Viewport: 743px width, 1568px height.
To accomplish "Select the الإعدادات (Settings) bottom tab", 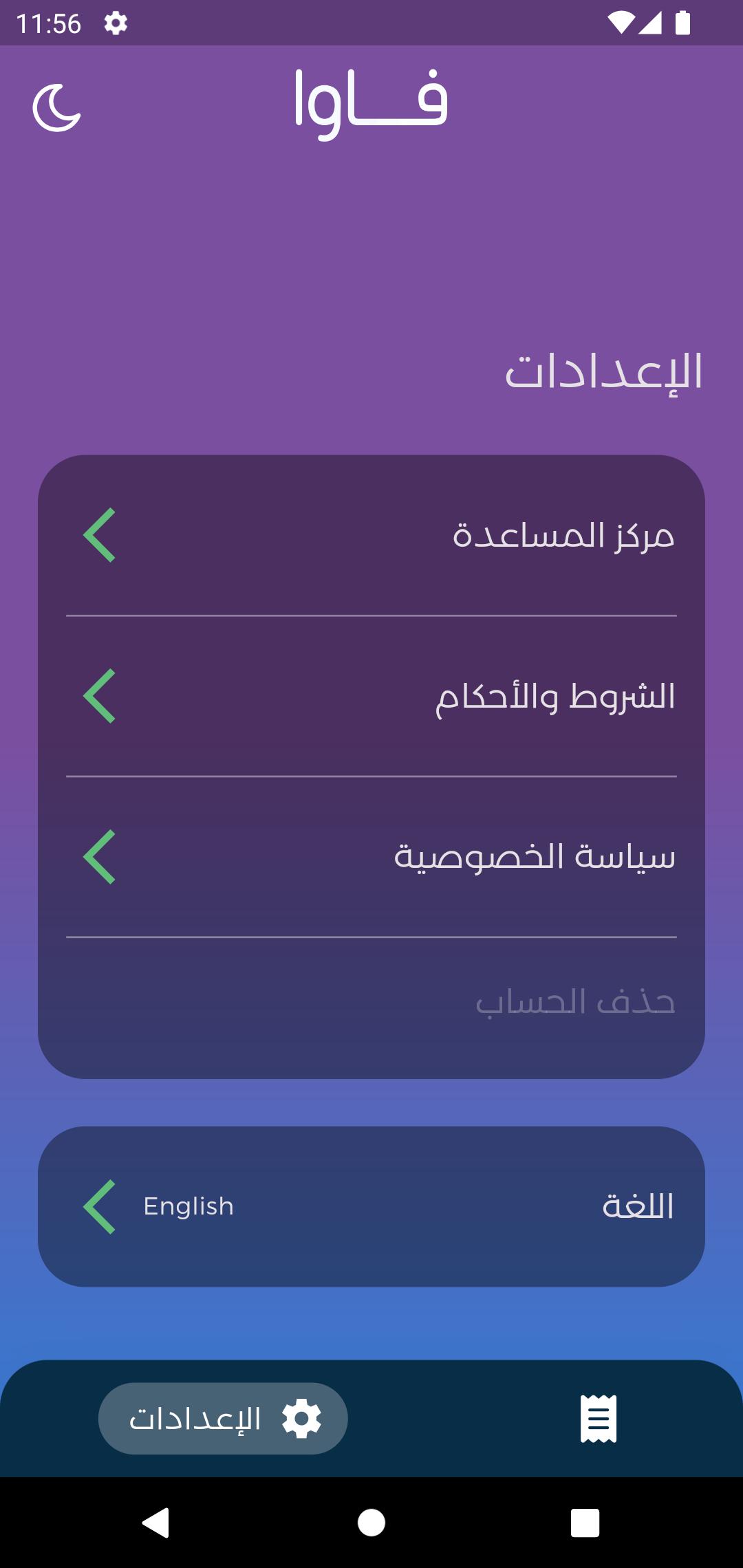I will click(x=223, y=1418).
